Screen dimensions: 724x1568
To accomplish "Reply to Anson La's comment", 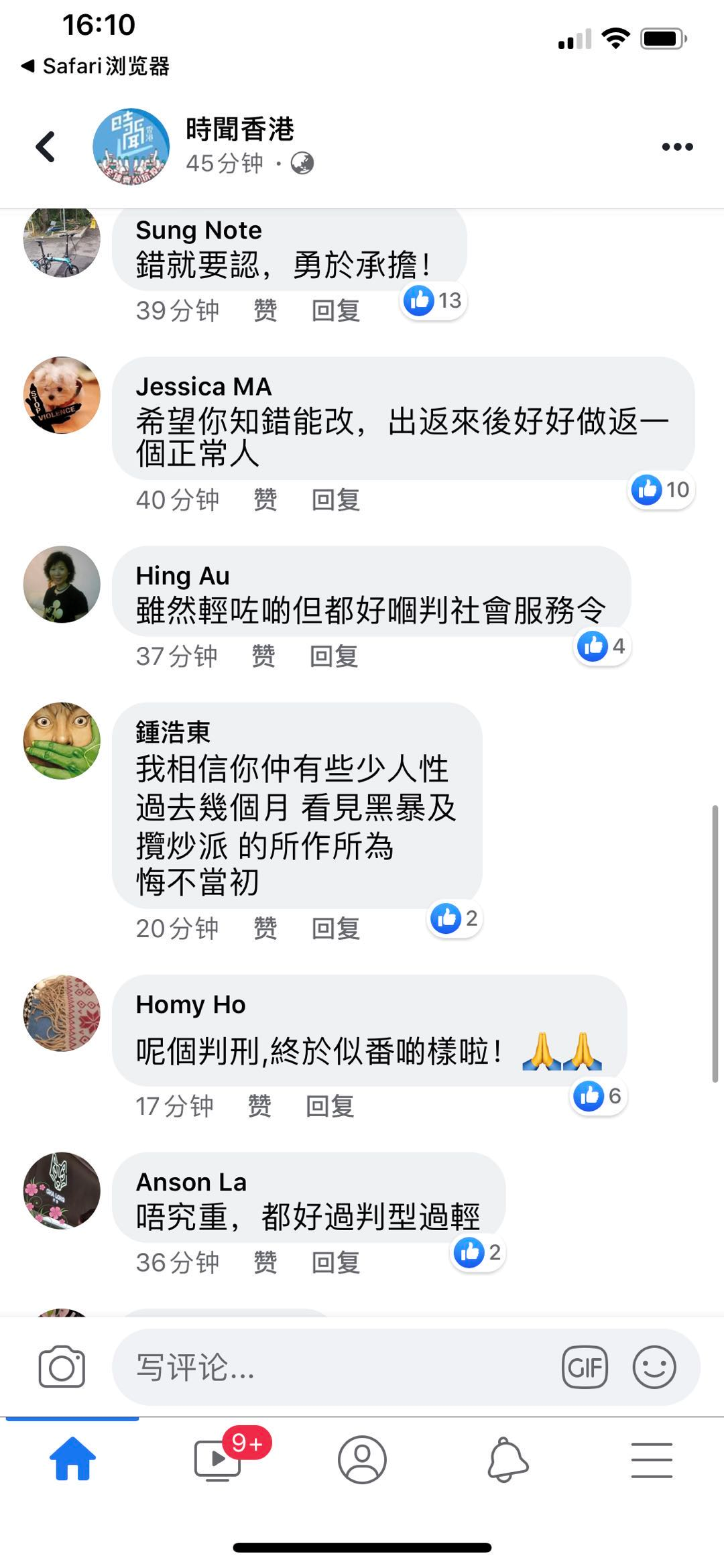I will [x=335, y=1262].
